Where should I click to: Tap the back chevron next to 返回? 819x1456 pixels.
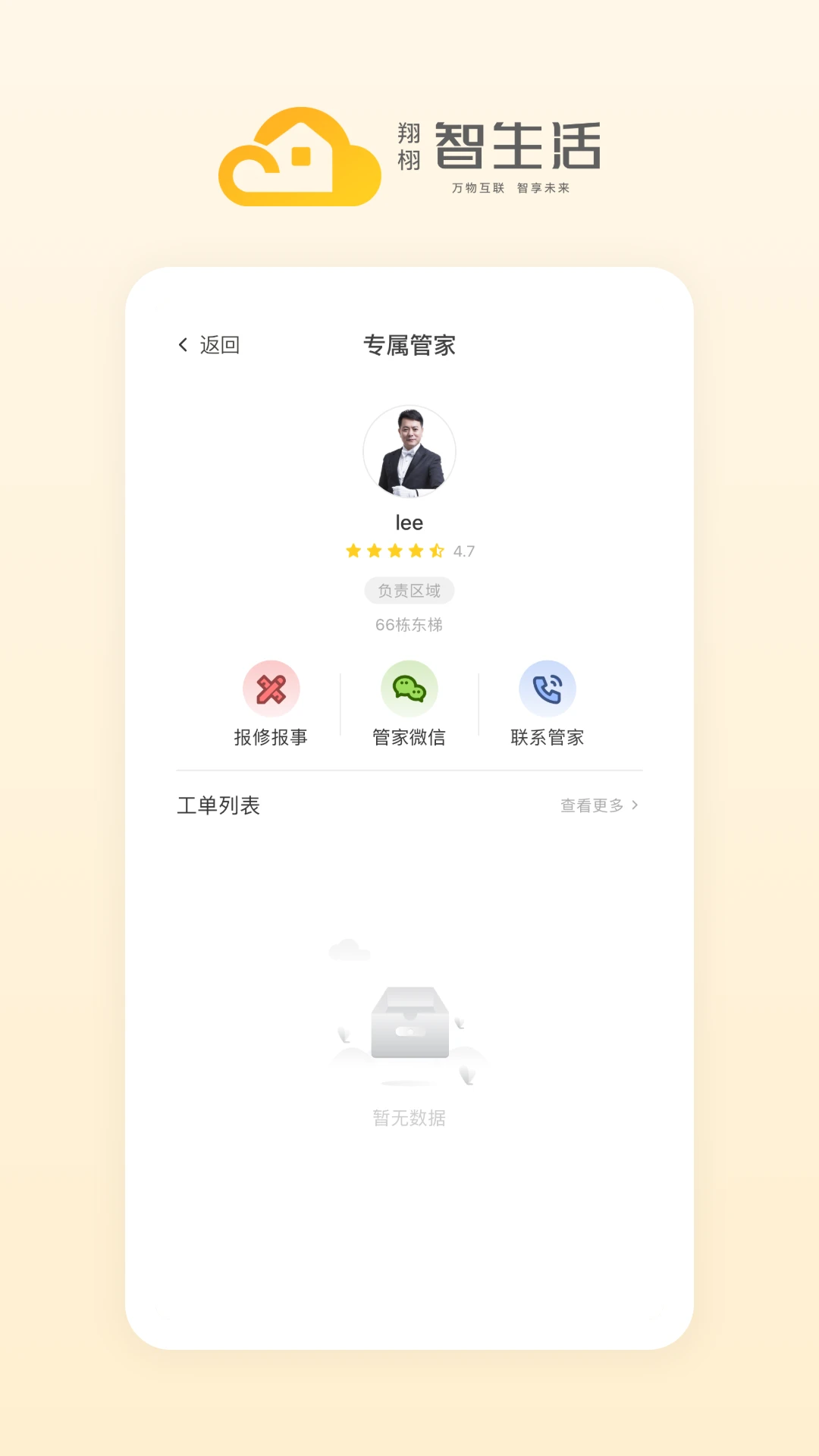[x=182, y=345]
